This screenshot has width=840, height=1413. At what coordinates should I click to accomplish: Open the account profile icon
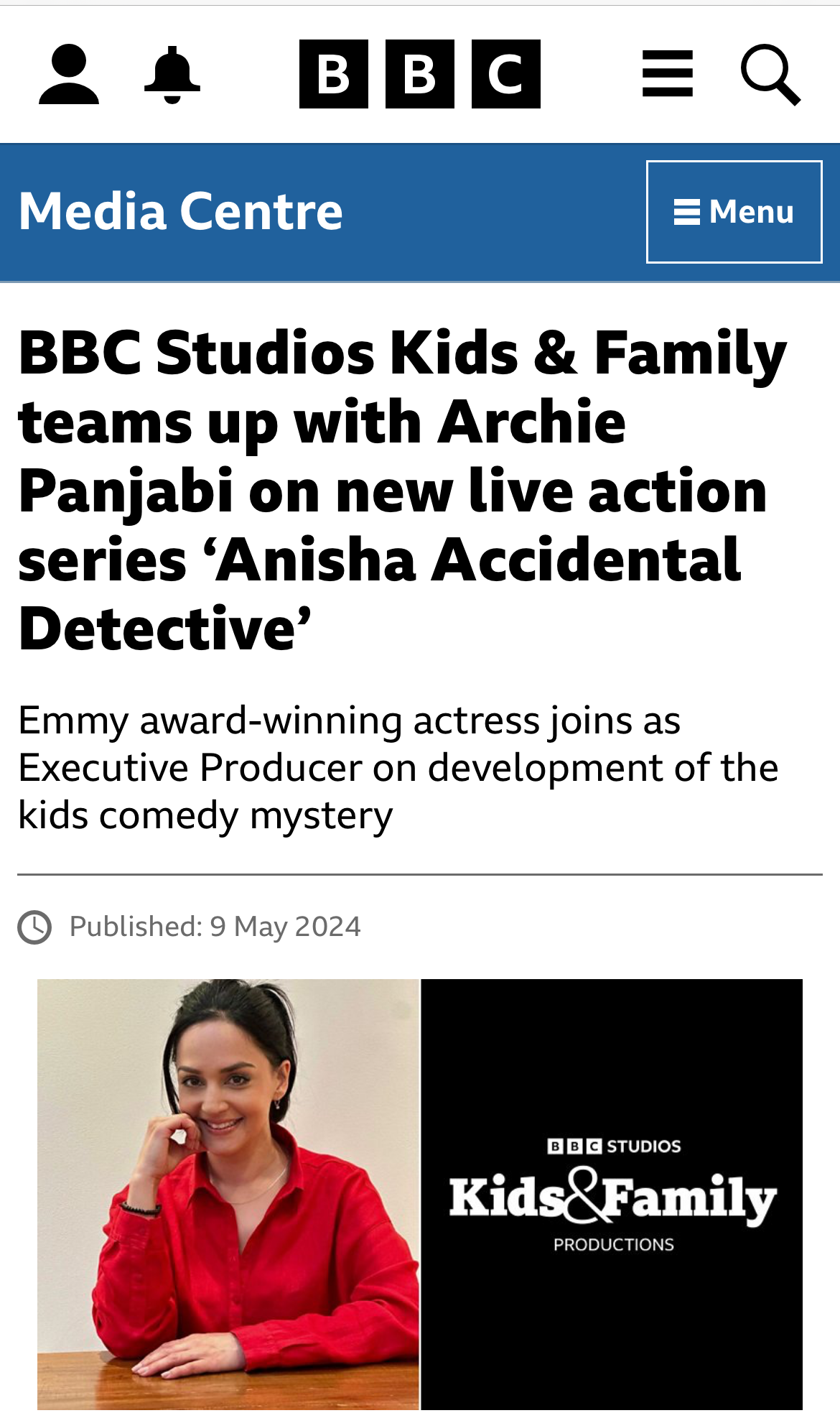click(x=69, y=74)
